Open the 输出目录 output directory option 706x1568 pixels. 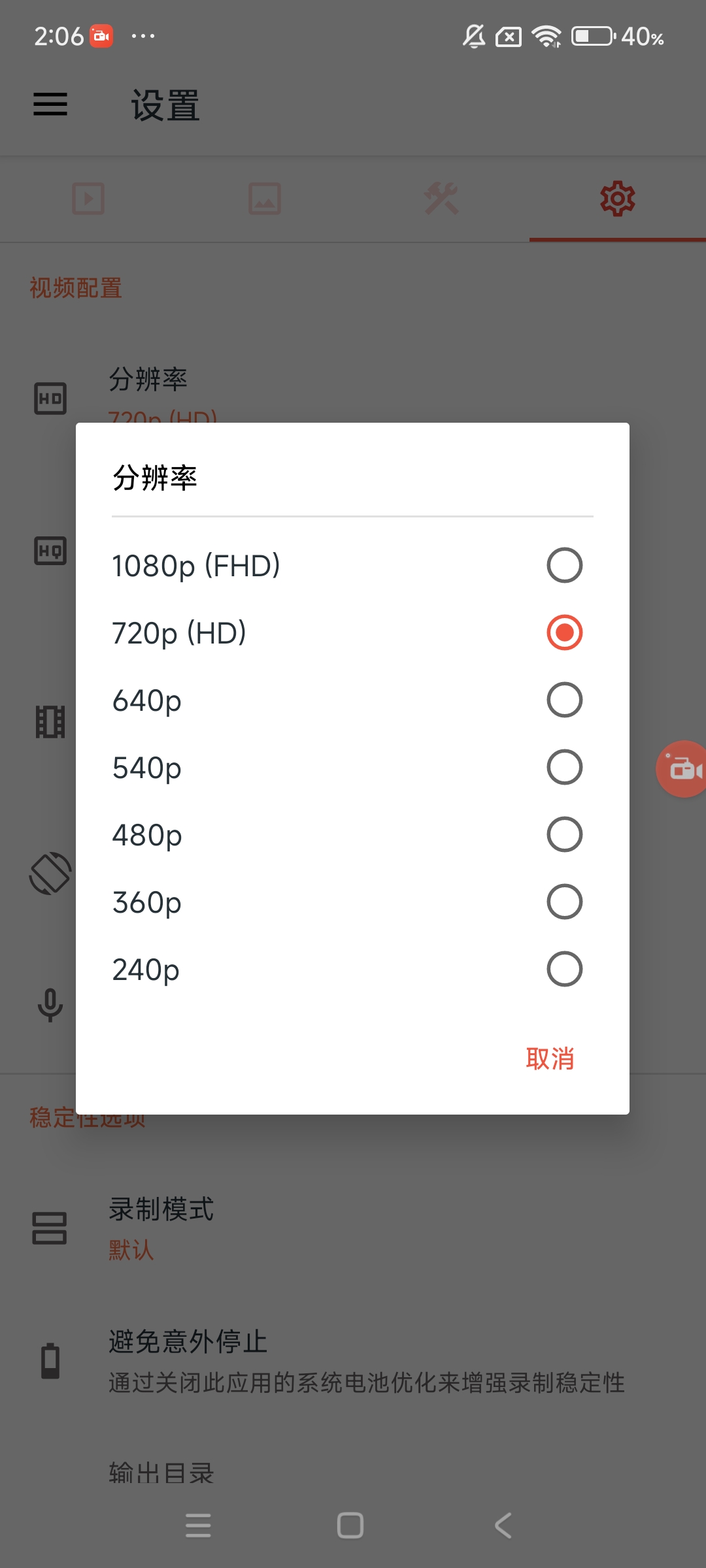click(x=163, y=1470)
